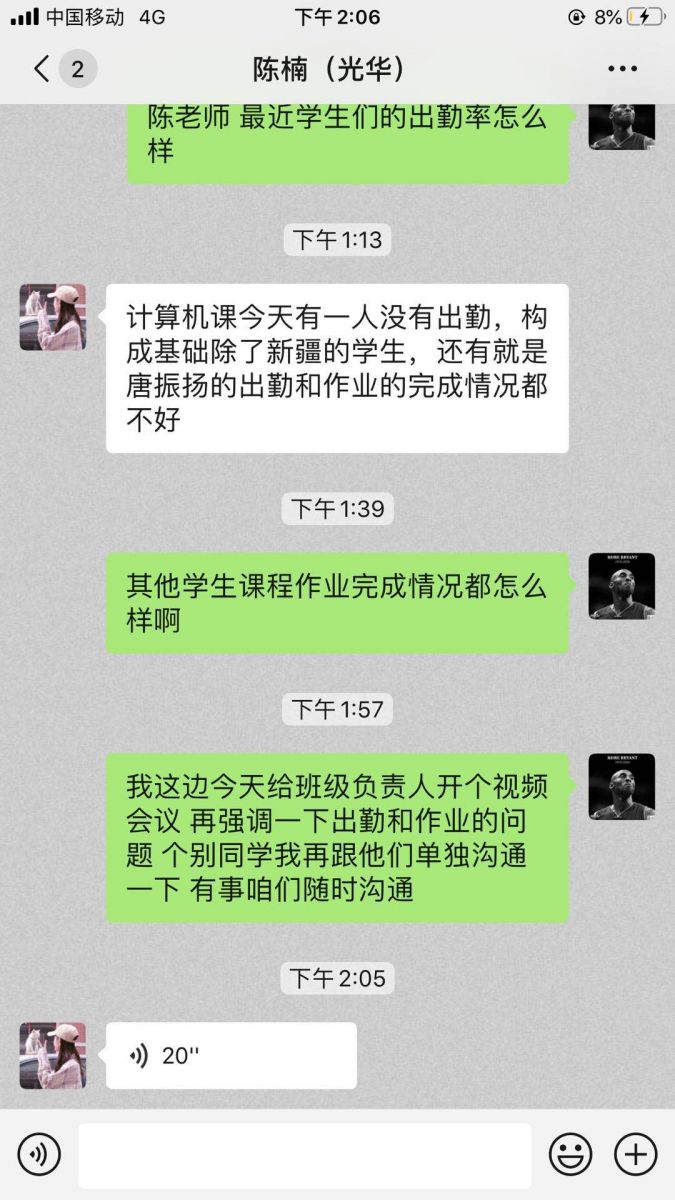Open your avatar beside the 其他学生 message
The height and width of the screenshot is (1200, 675).
(x=621, y=586)
